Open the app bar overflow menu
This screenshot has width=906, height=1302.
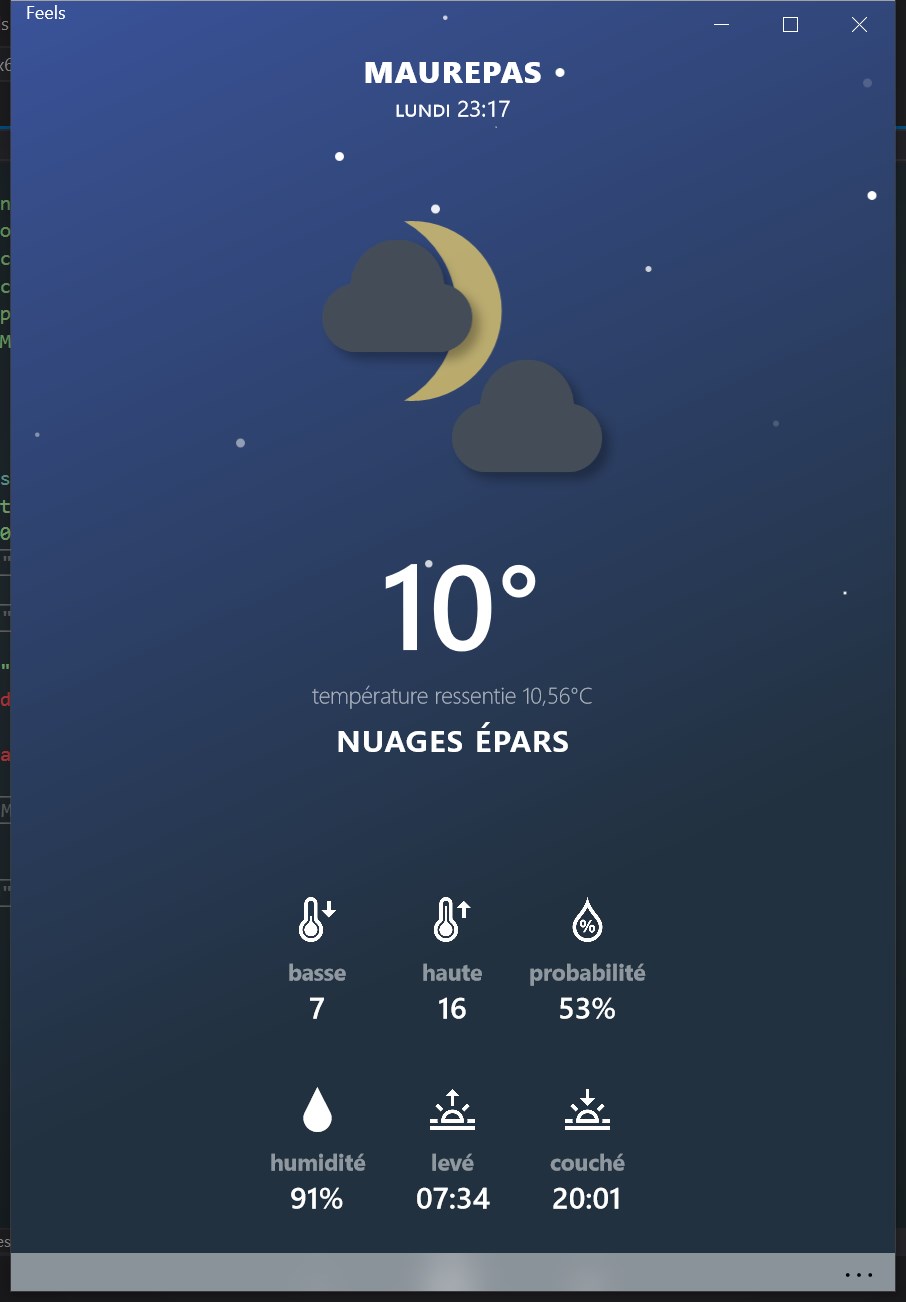coord(858,1275)
